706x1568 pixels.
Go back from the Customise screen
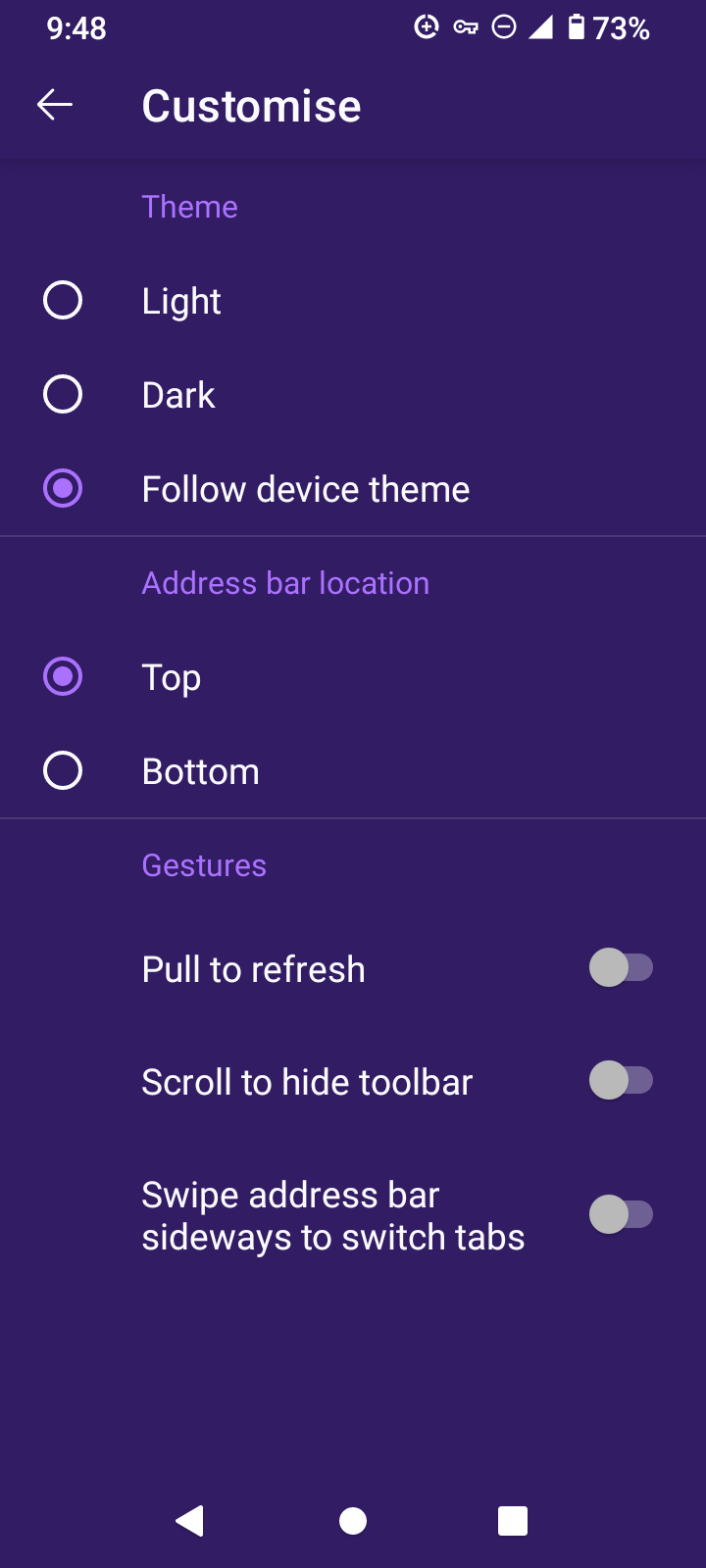[55, 105]
